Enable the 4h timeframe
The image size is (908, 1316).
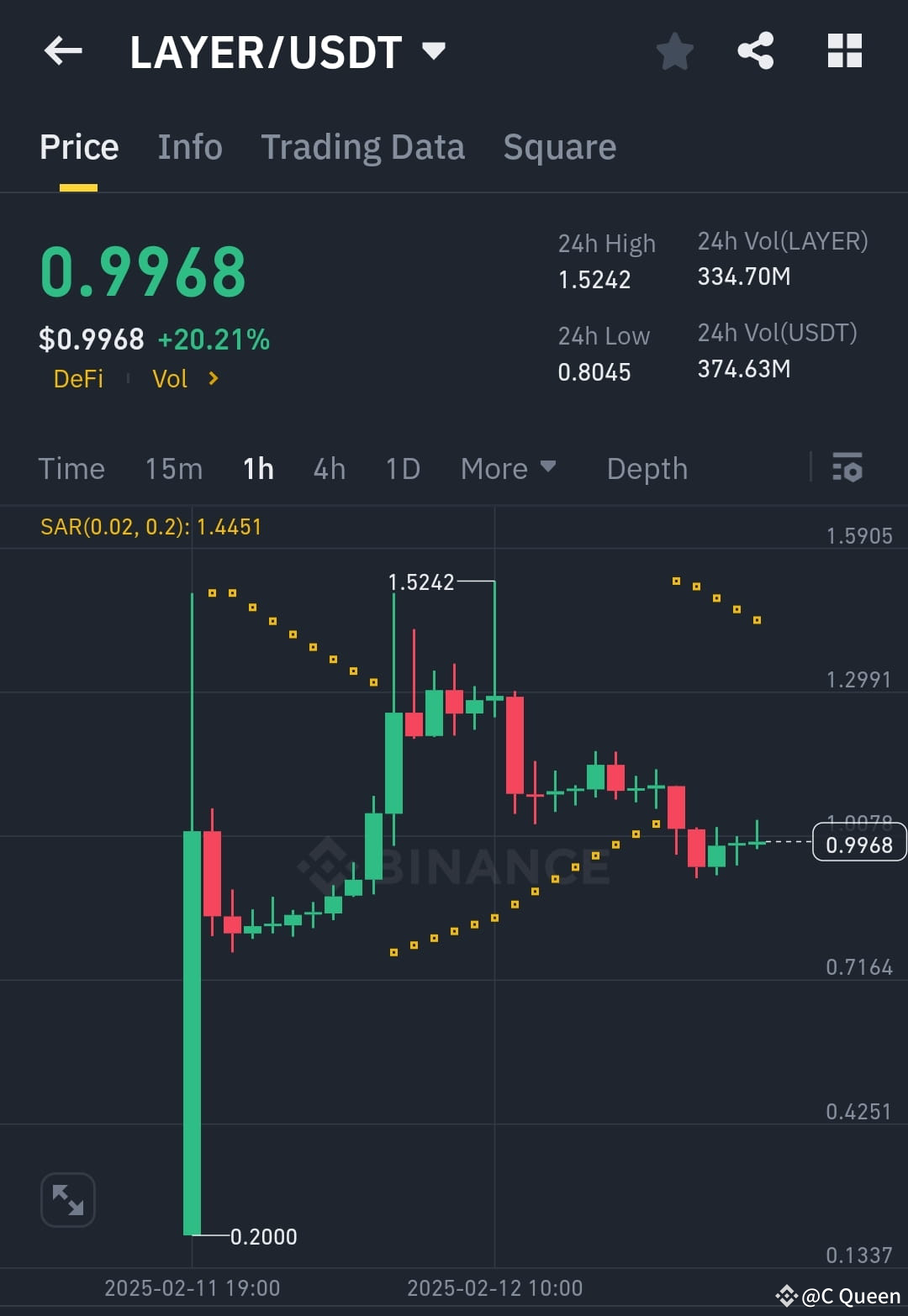[329, 469]
